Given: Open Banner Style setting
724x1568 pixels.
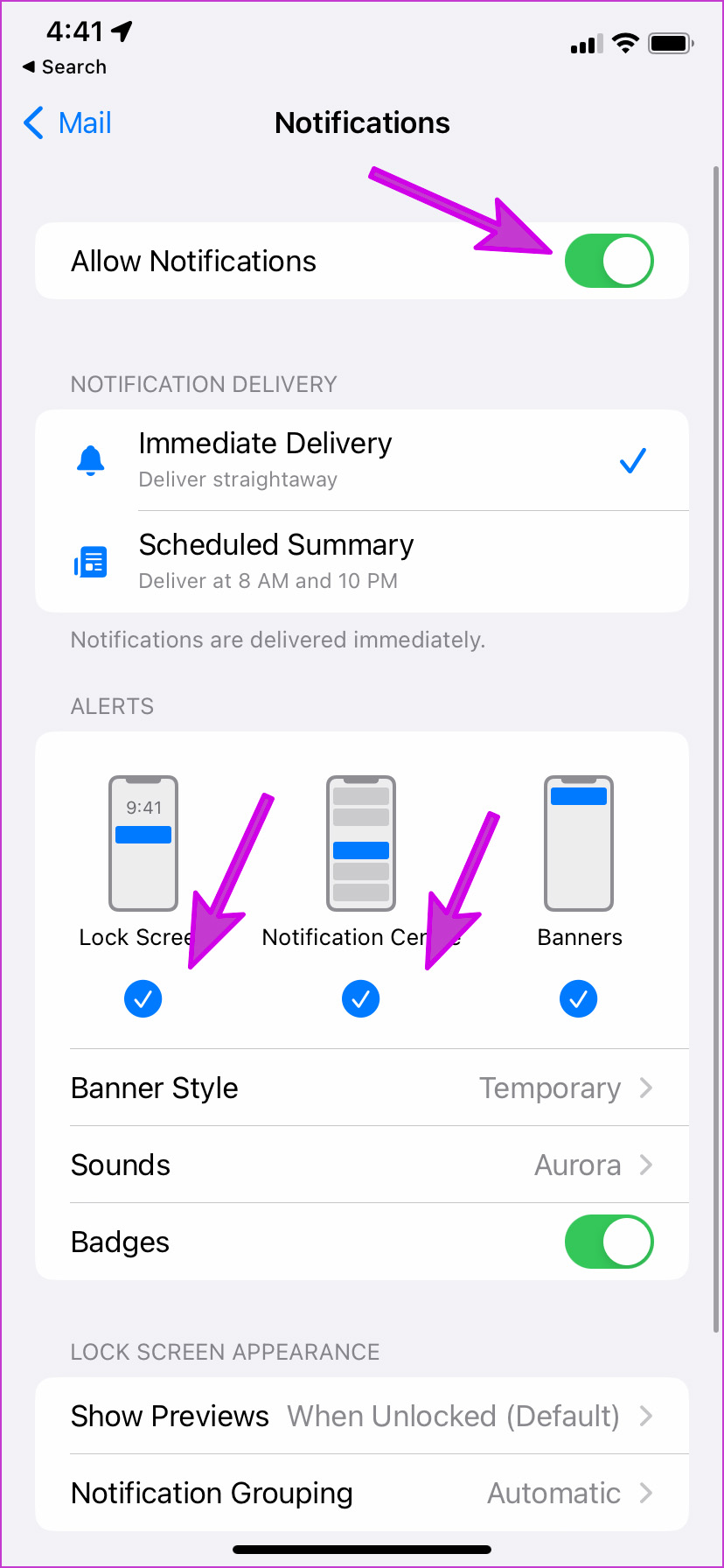Looking at the screenshot, I should pos(362,1088).
